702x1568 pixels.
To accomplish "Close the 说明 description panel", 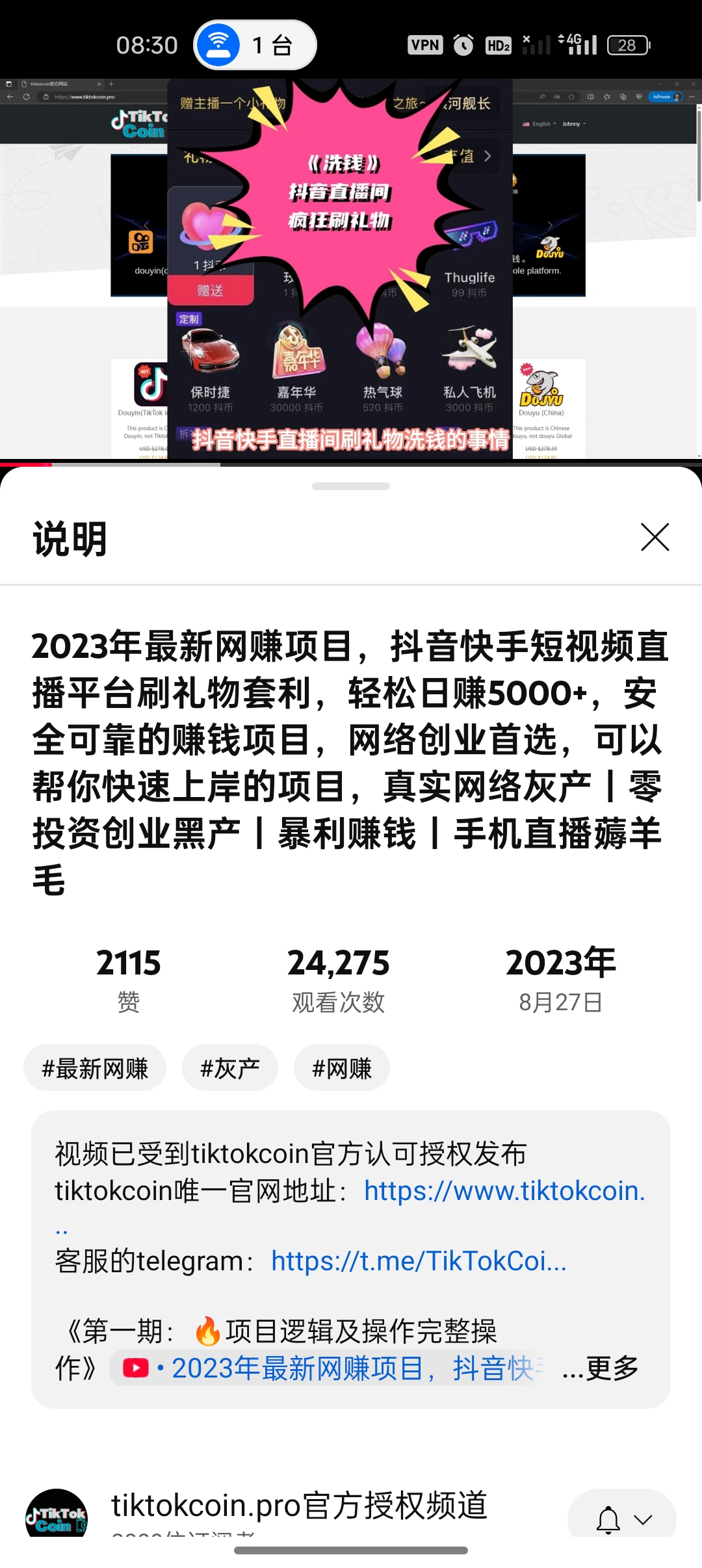I will (655, 537).
